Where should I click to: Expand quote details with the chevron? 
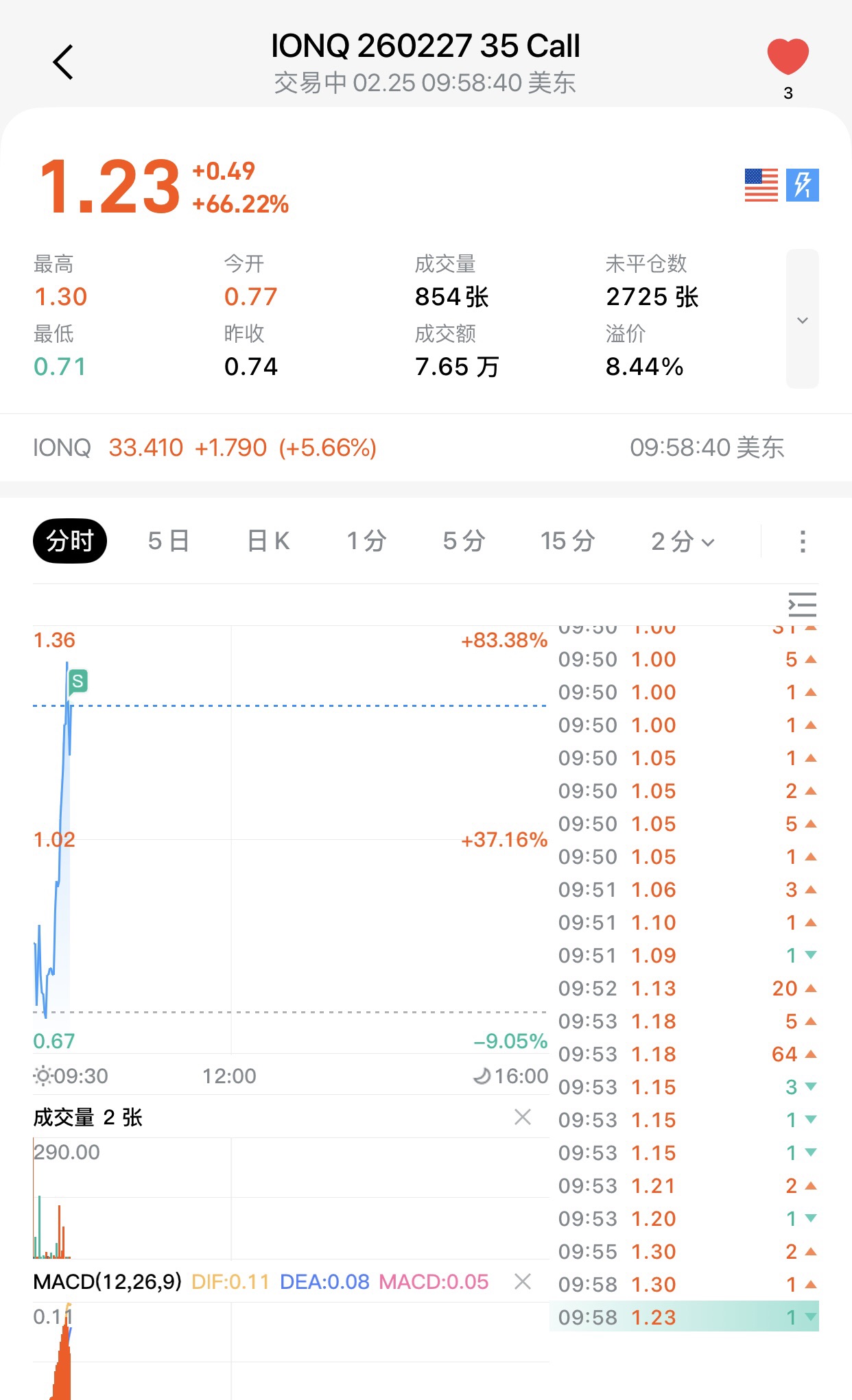802,319
